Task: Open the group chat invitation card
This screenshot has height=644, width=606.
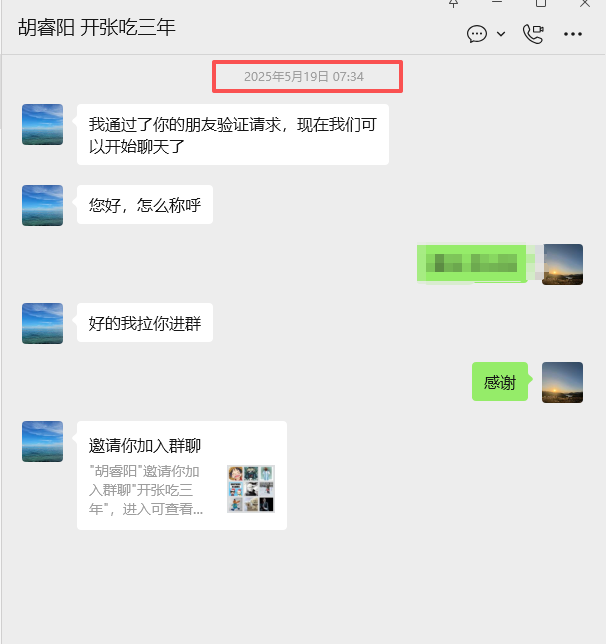Action: (182, 475)
